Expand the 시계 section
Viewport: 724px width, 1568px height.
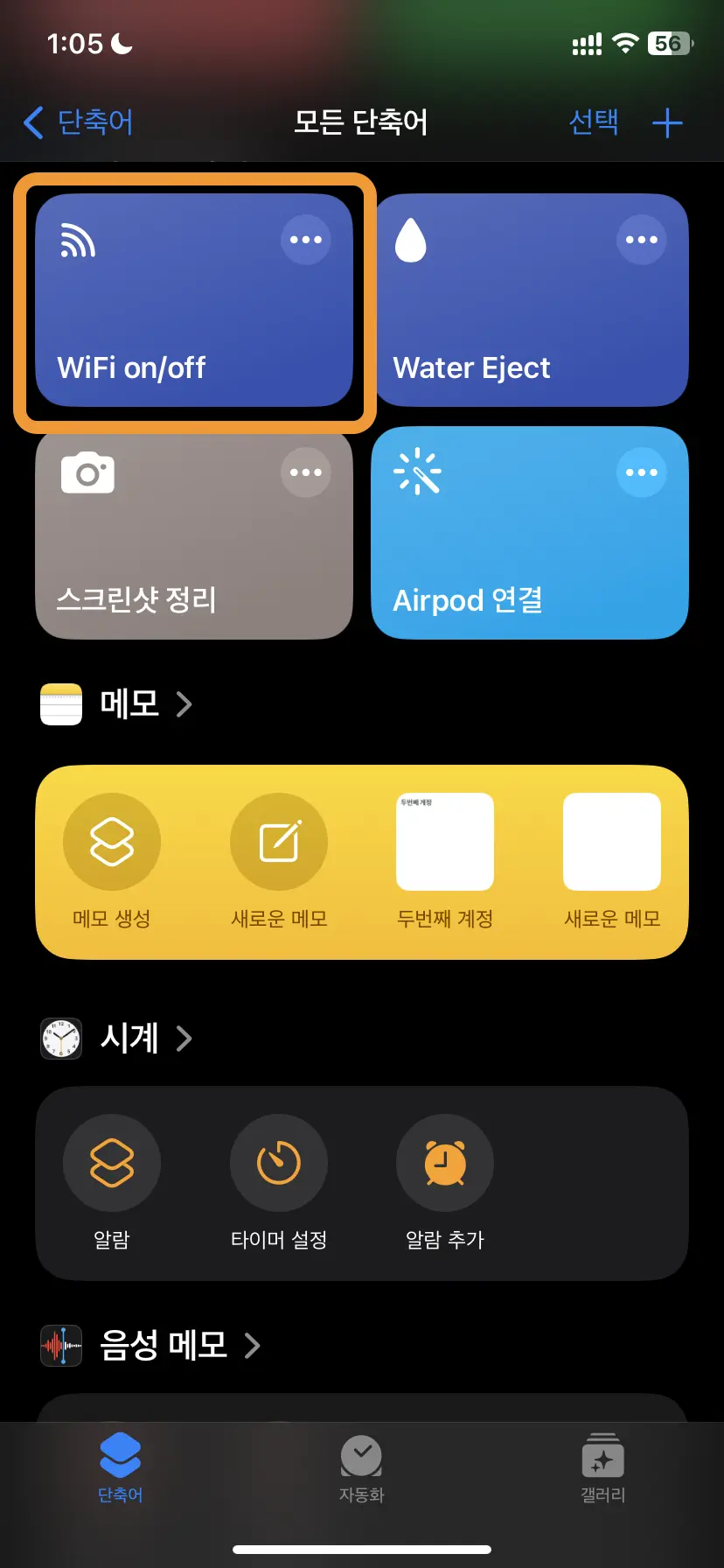pos(184,1039)
